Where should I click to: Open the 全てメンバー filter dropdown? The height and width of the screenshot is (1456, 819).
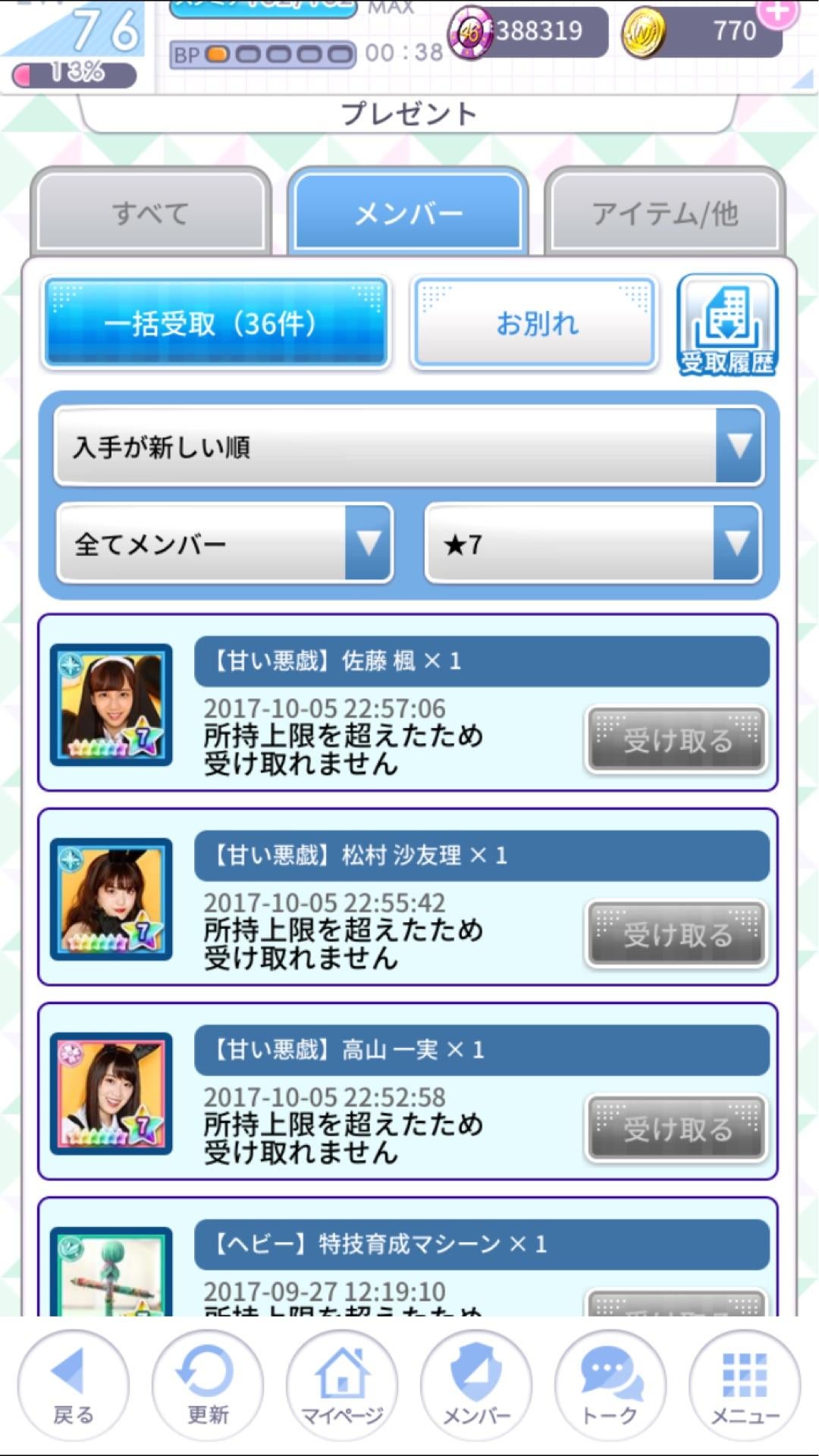pos(224,544)
